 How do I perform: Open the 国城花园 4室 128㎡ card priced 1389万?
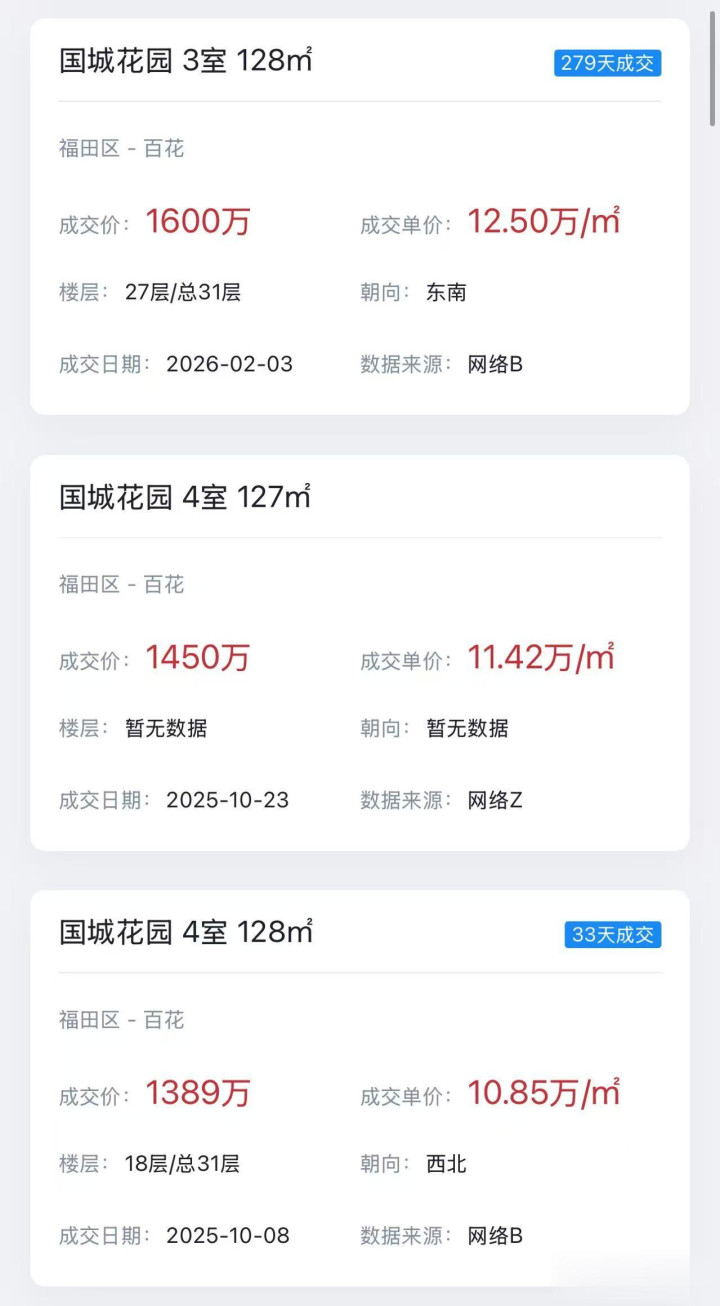tap(360, 1088)
